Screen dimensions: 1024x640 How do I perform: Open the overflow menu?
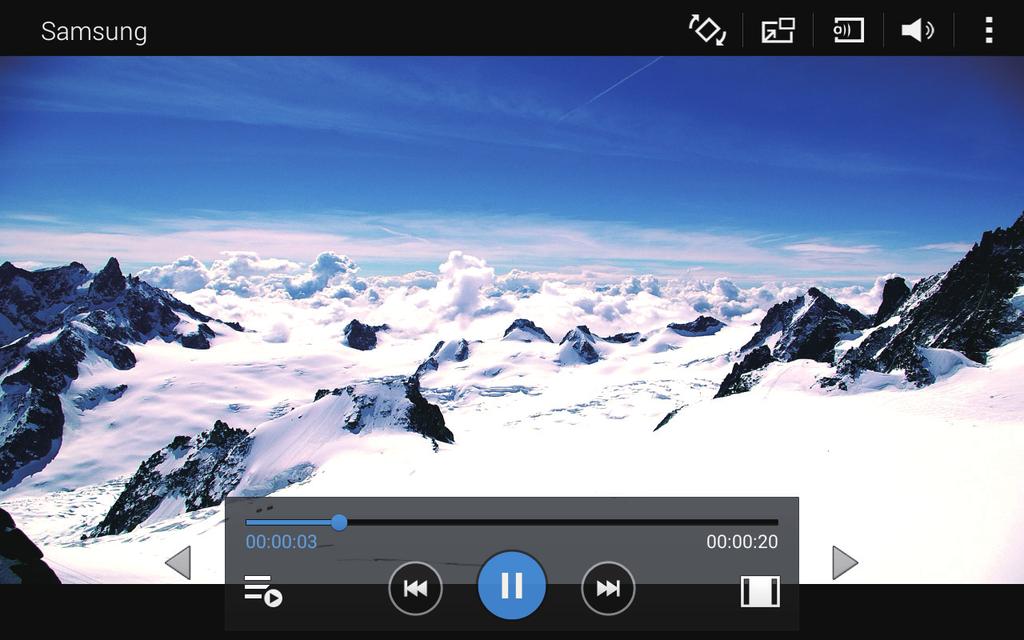988,30
